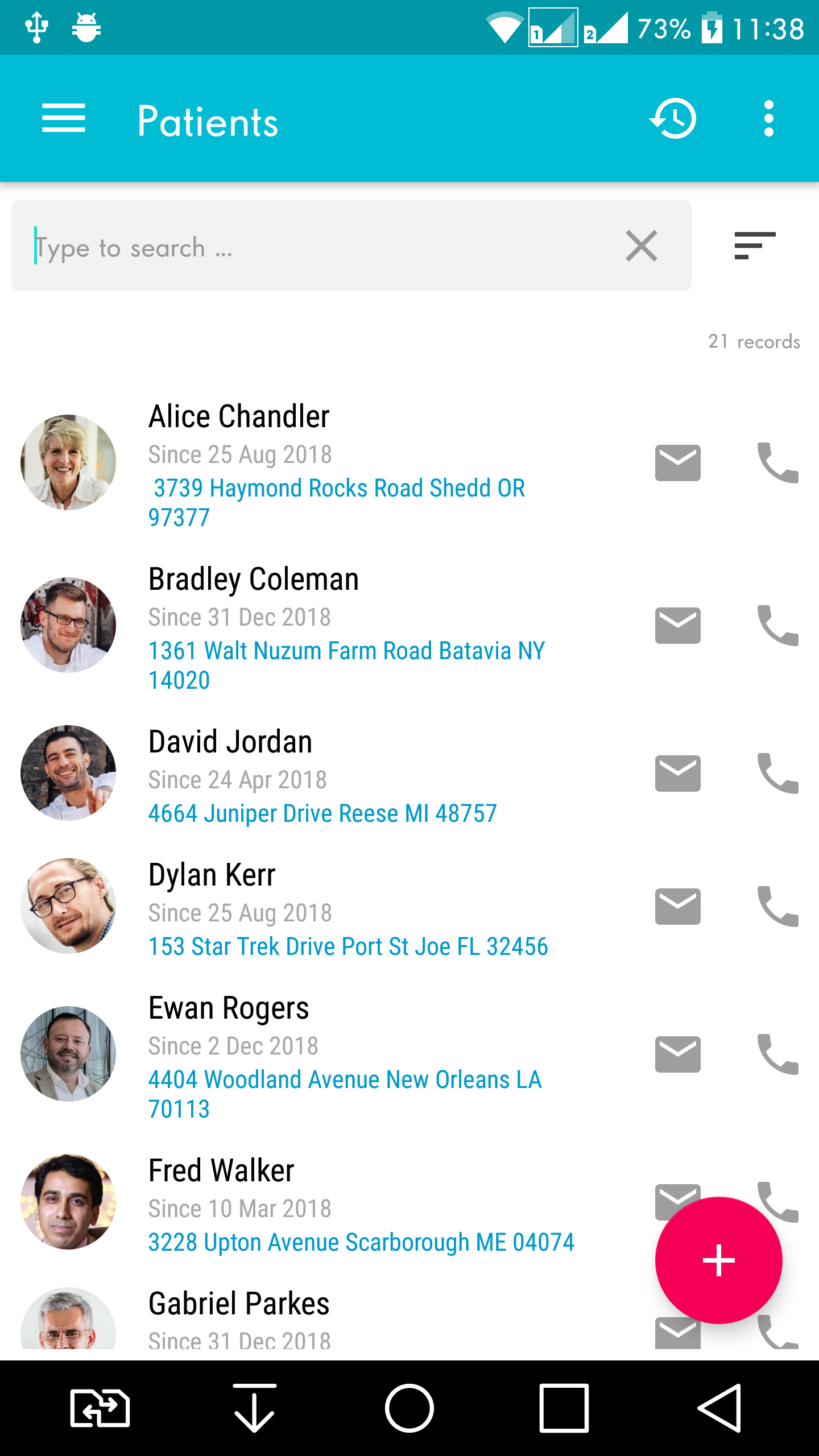Clear the search field
Image resolution: width=819 pixels, height=1456 pixels.
click(x=642, y=246)
